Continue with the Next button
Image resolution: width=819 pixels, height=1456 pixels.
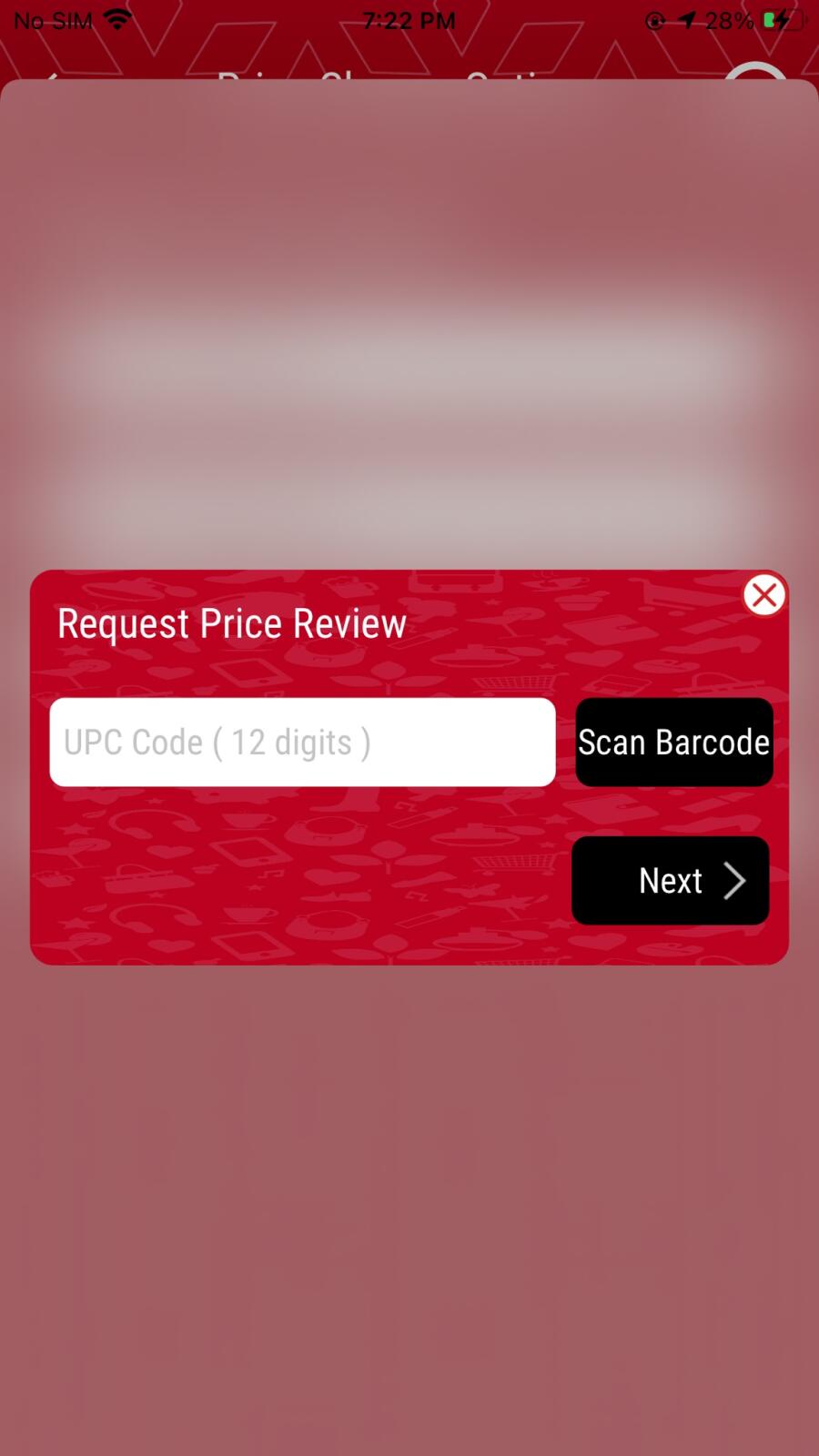point(671,880)
